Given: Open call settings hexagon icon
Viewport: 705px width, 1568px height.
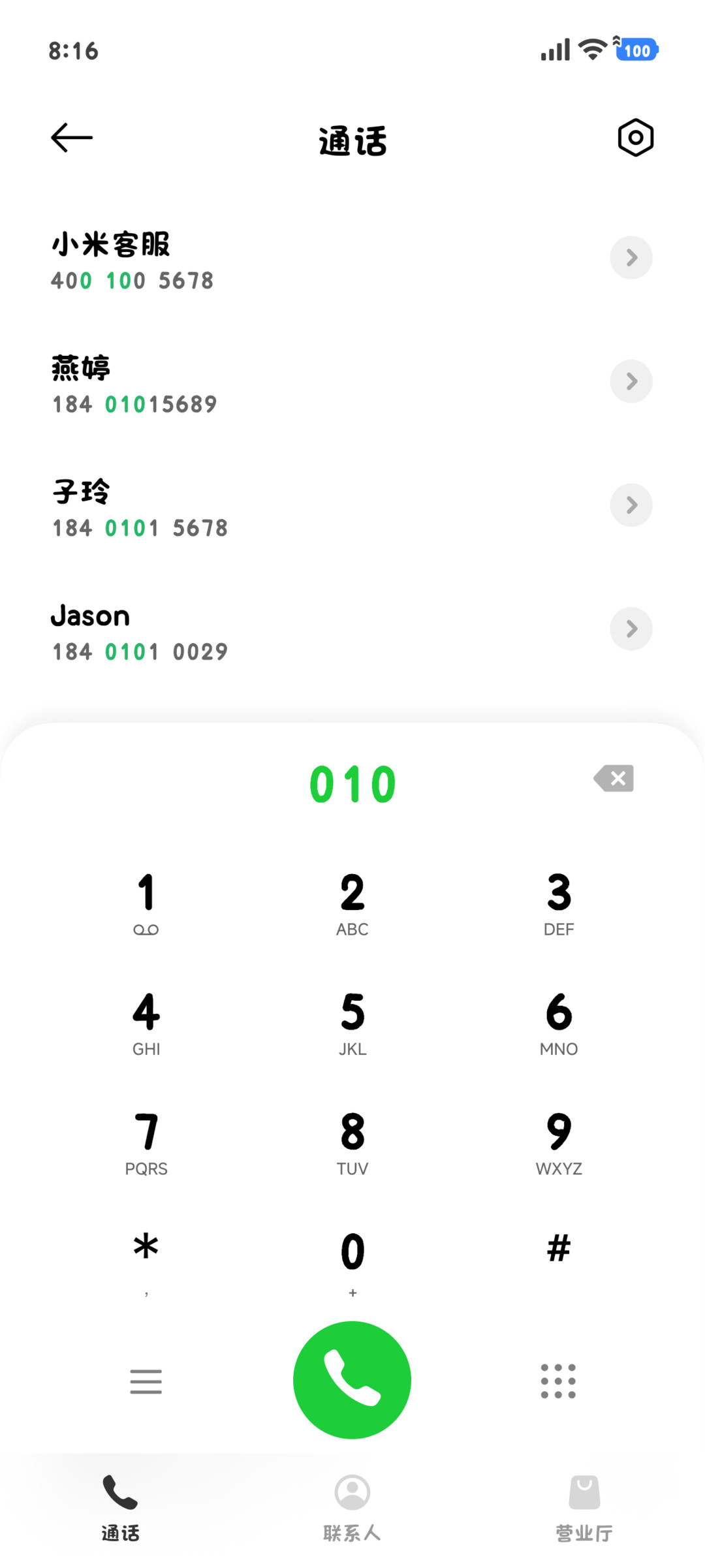Looking at the screenshot, I should (635, 138).
